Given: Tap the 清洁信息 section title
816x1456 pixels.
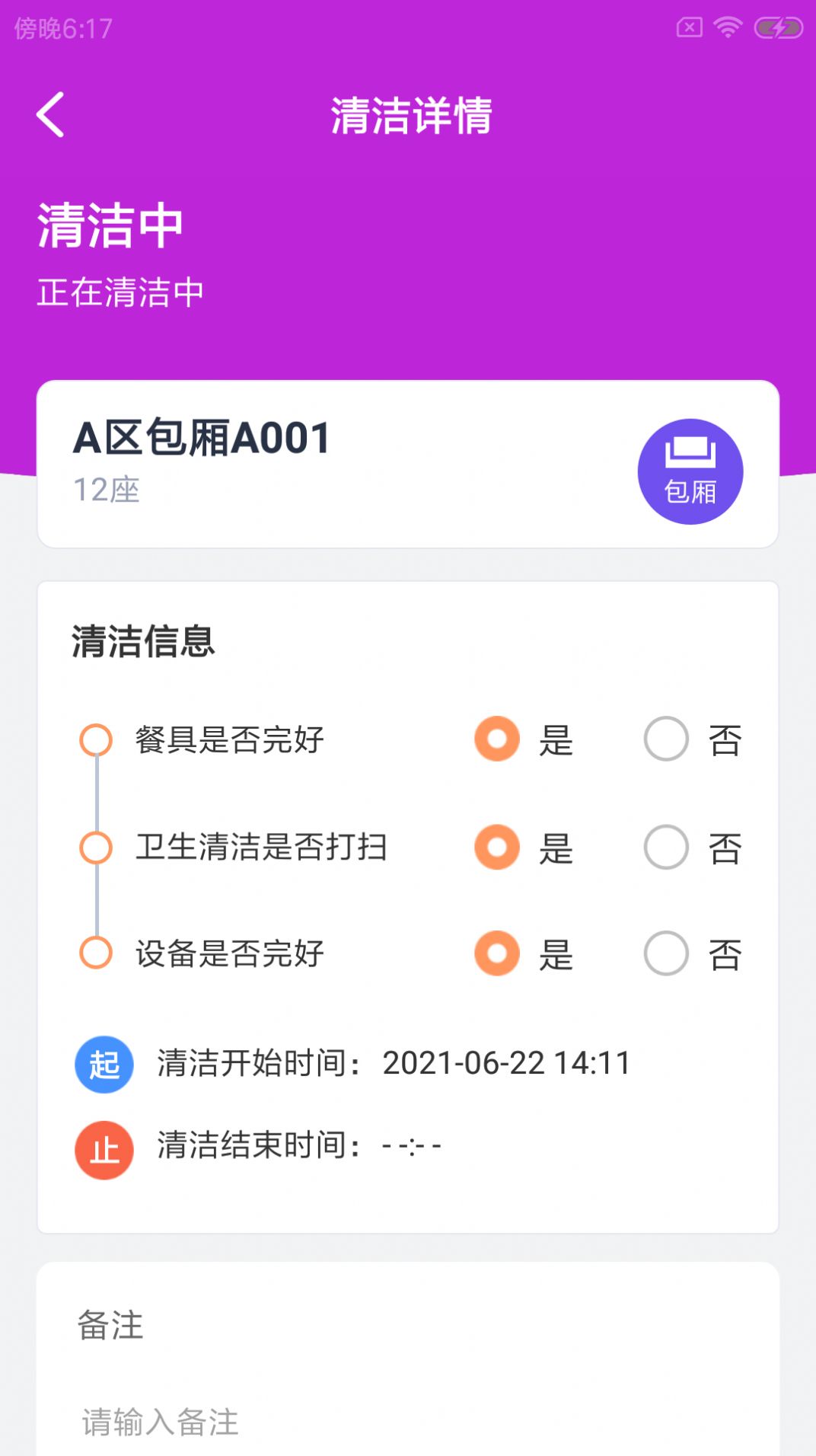Looking at the screenshot, I should click(x=142, y=643).
